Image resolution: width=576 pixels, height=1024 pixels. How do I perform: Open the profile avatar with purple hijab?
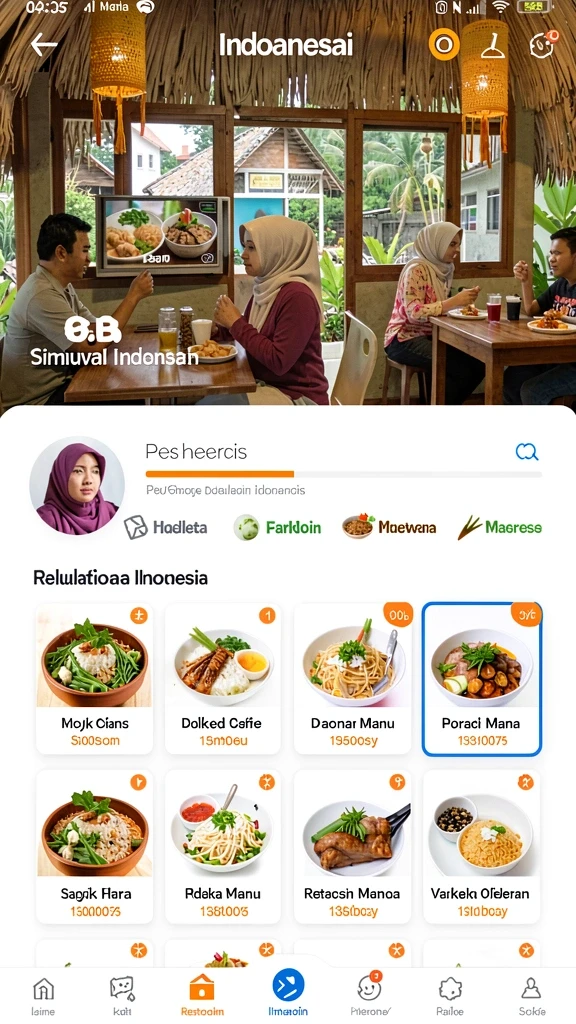click(x=77, y=486)
